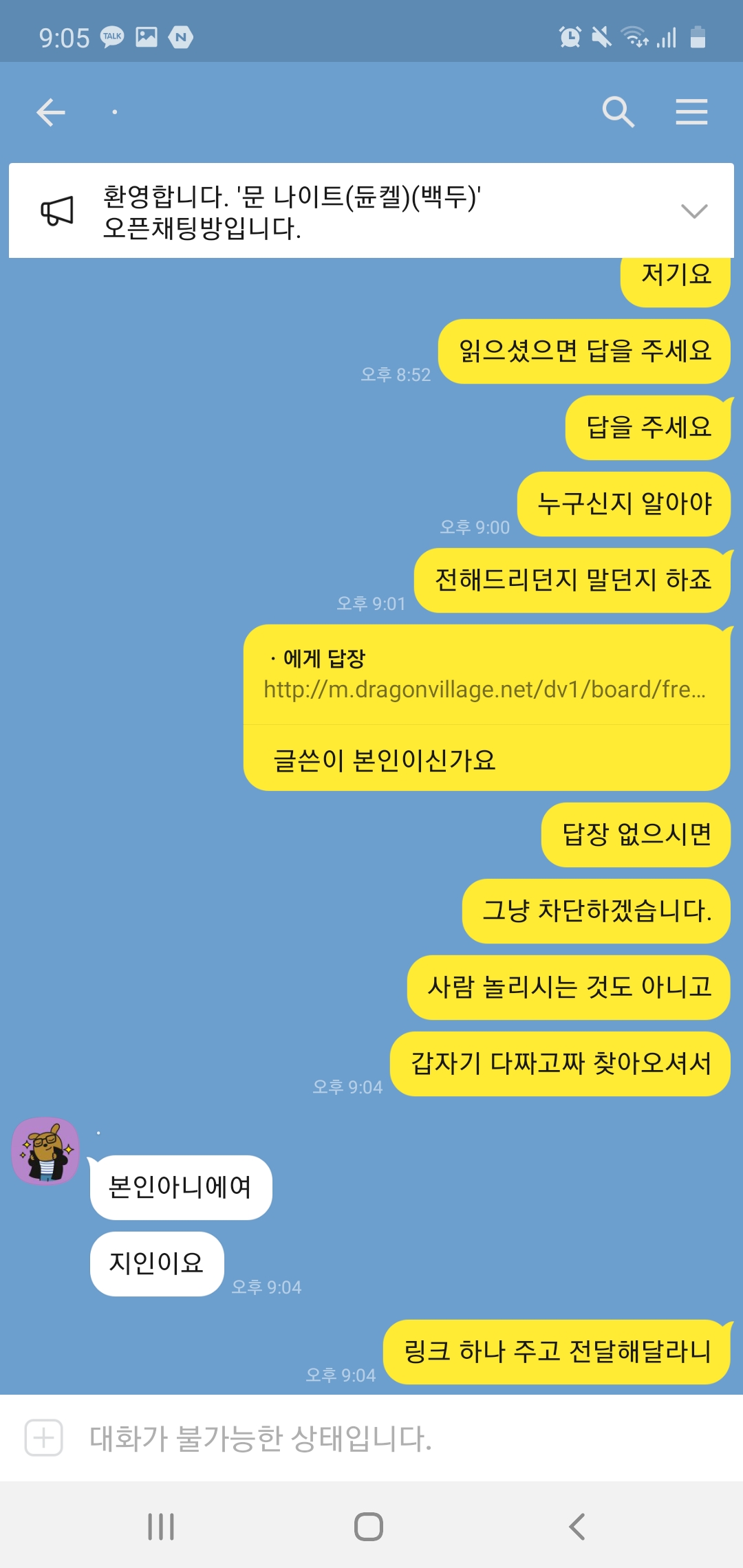Tap the system home button
The width and height of the screenshot is (743, 1568).
click(x=369, y=1526)
